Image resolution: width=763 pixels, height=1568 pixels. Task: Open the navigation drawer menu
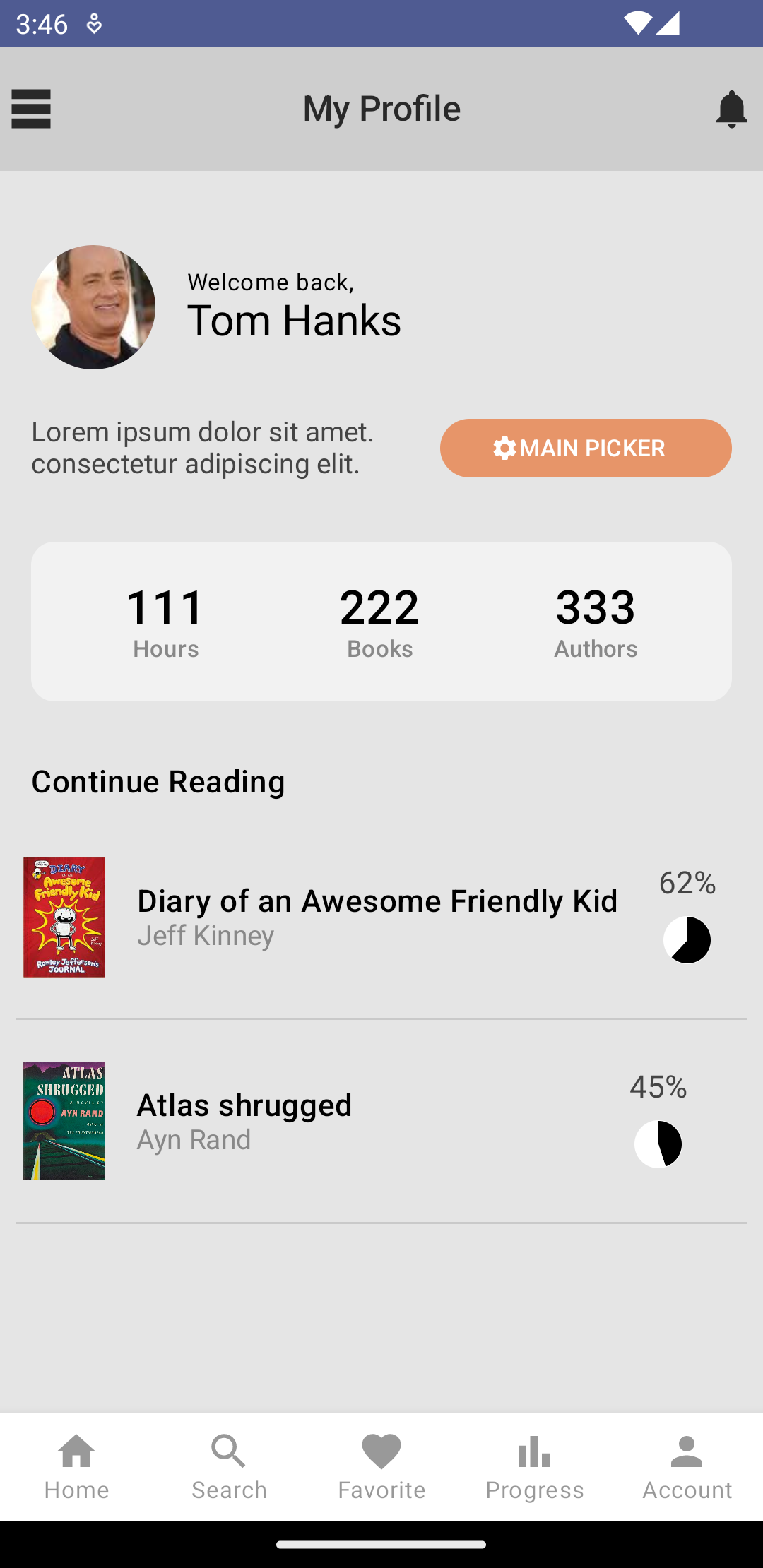[31, 109]
